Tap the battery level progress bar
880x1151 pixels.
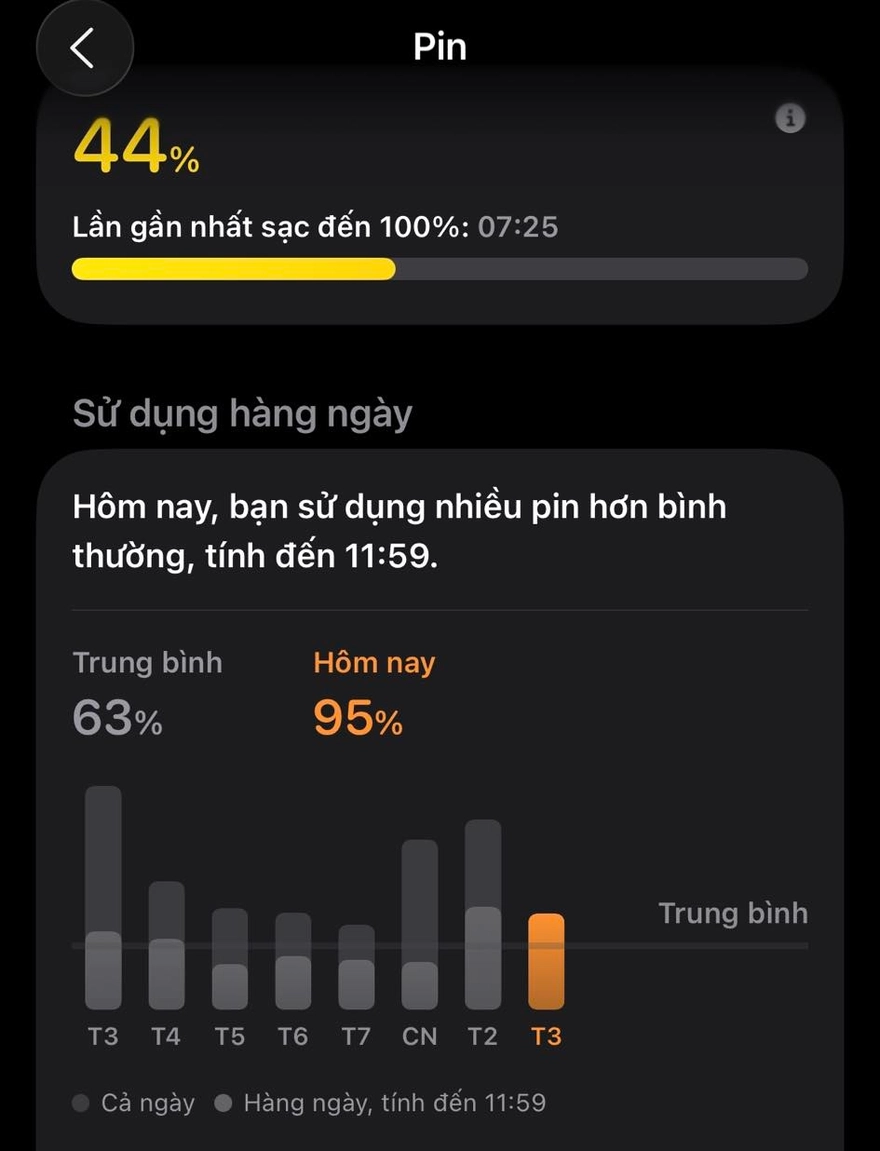[x=440, y=268]
